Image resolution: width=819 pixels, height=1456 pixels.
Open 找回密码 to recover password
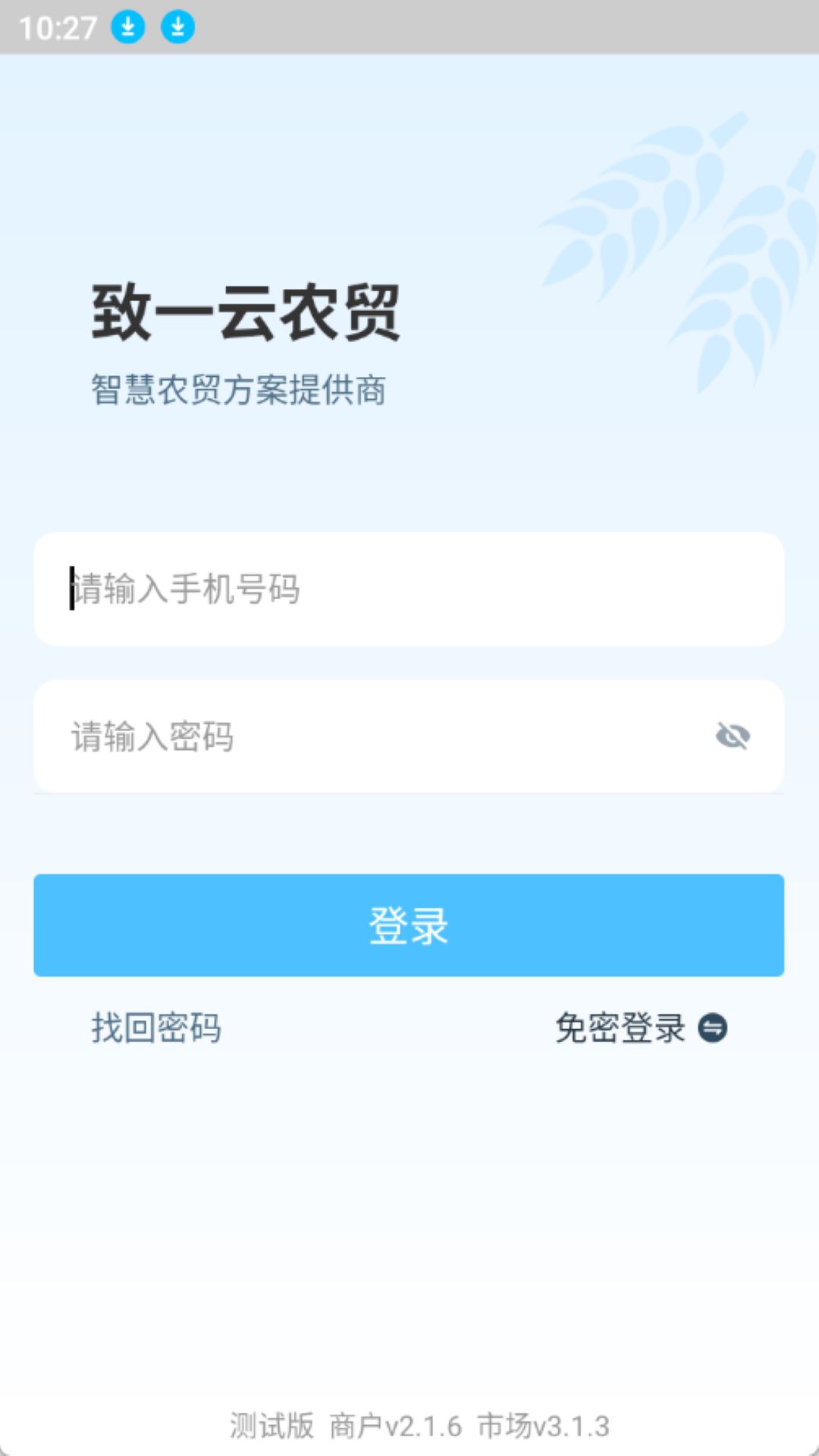point(155,1028)
